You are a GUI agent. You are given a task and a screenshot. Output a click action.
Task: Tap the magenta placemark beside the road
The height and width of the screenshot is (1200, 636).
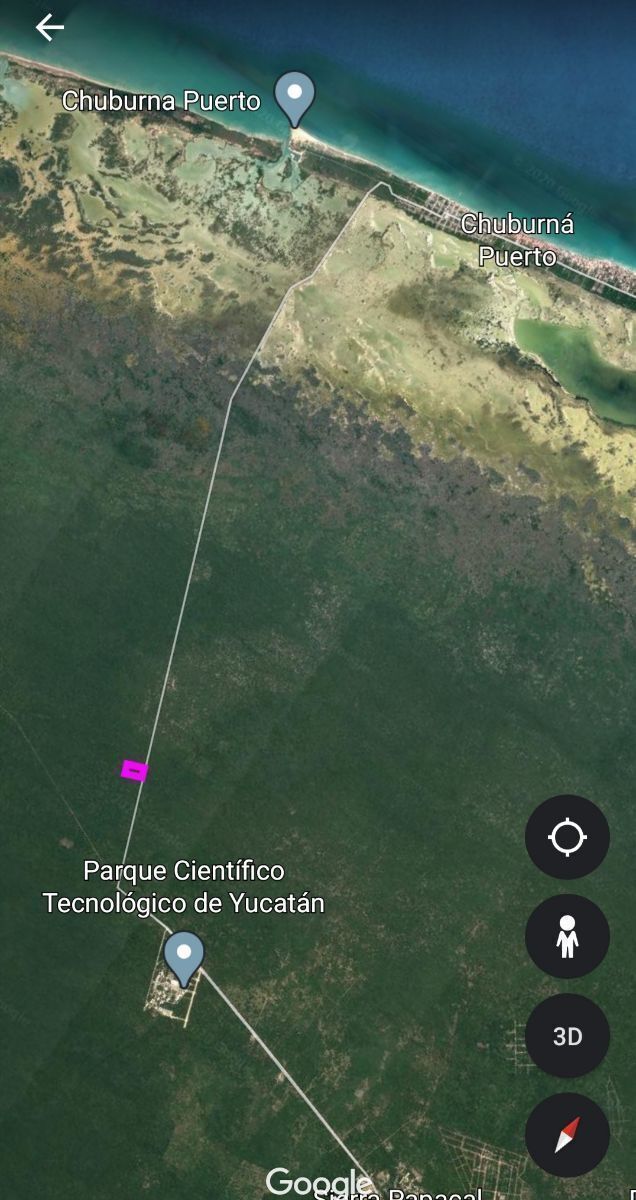[134, 770]
